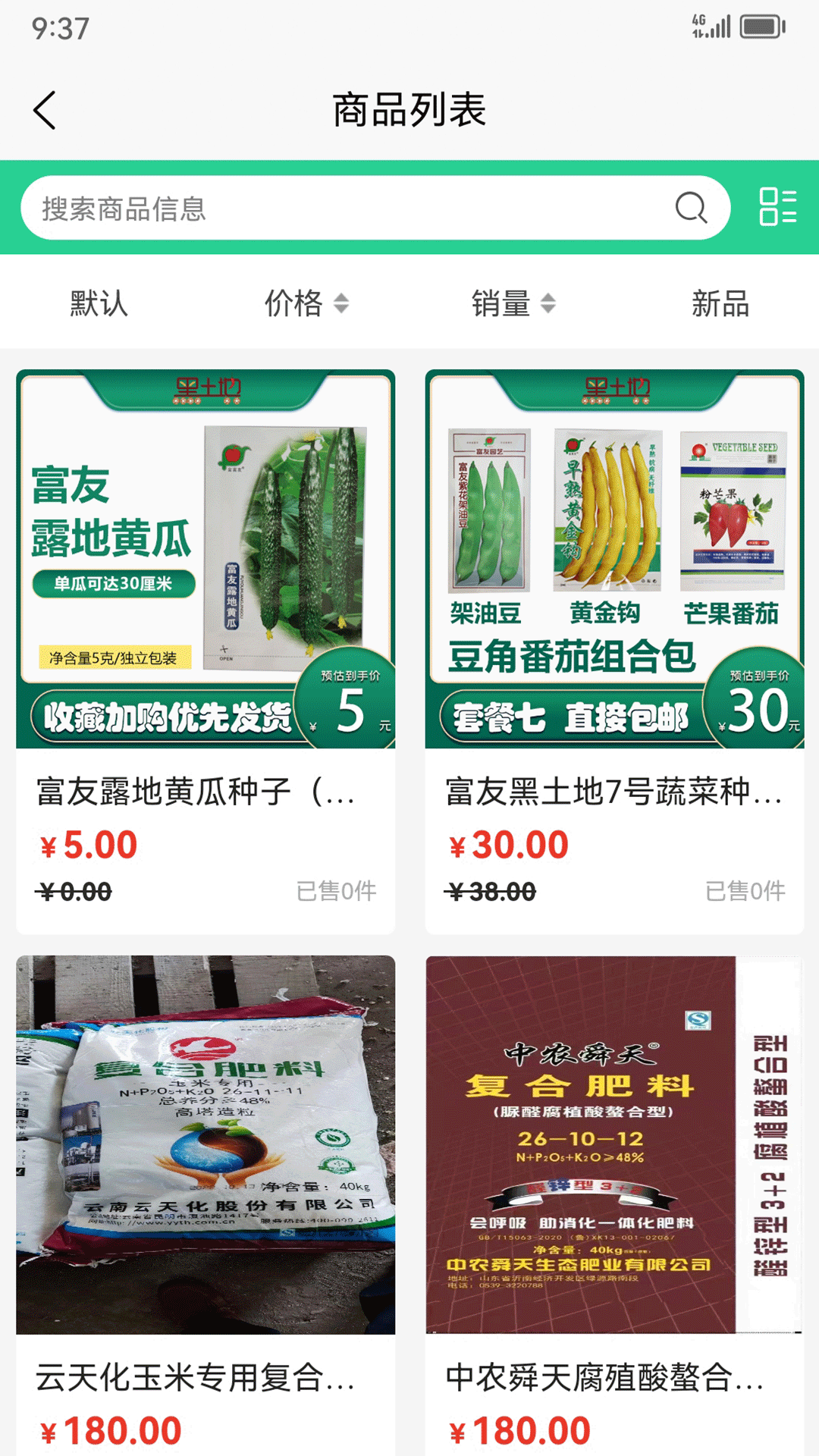The width and height of the screenshot is (819, 1456).
Task: Click the magnifier search icon
Action: tap(689, 207)
